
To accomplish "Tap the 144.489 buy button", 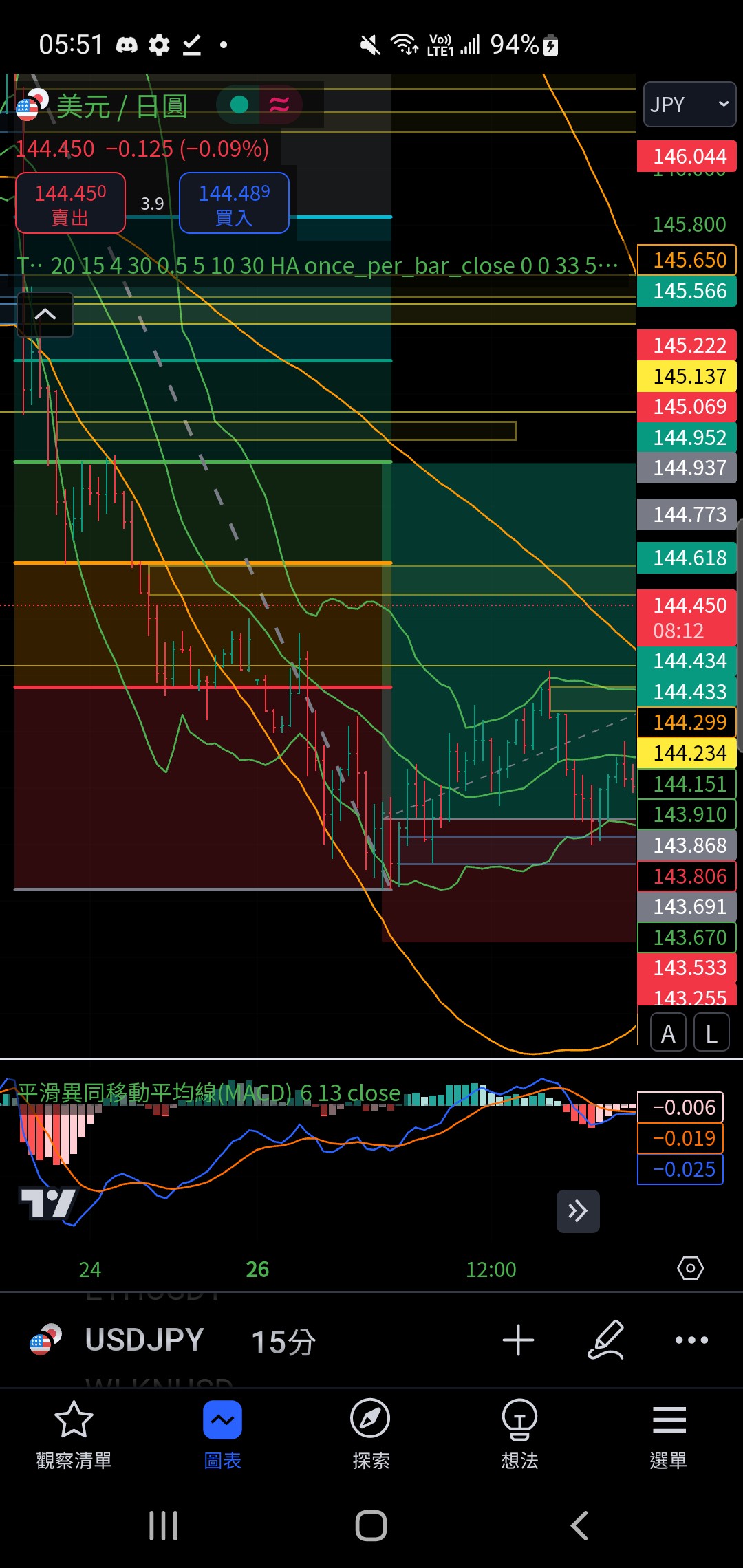I will (x=234, y=204).
